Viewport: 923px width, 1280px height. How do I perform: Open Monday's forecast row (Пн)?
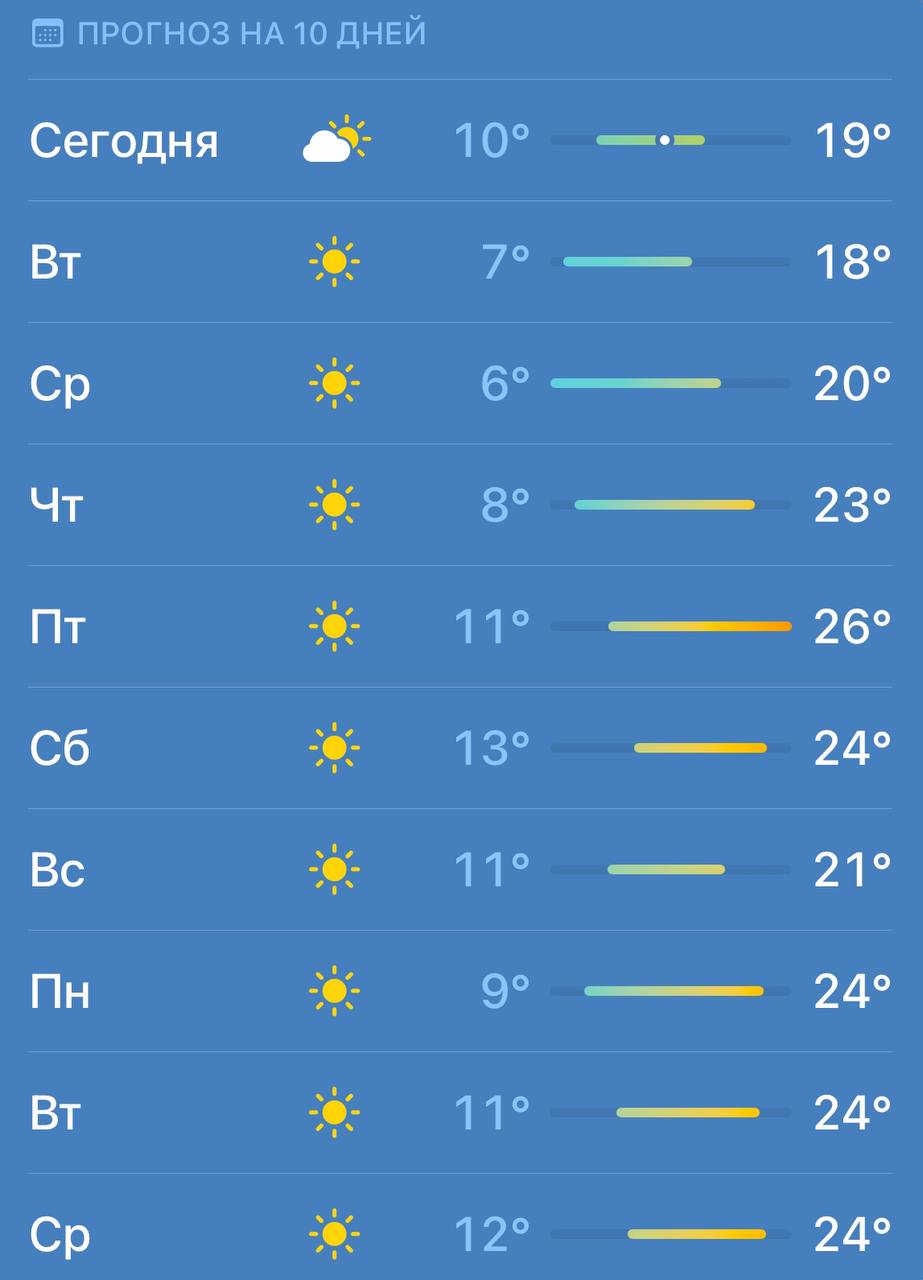pos(460,991)
